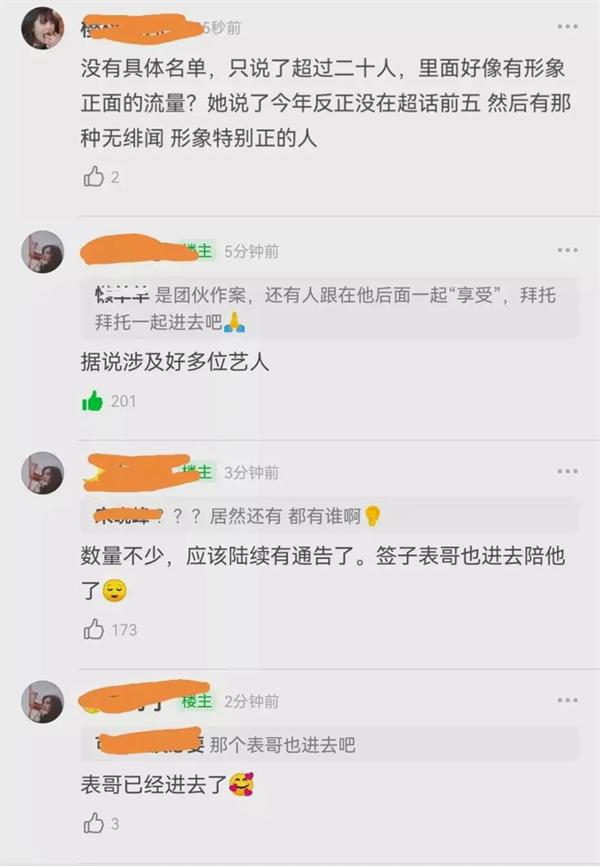Screen dimensions: 600x866
Task: Open overflow menu on the 没有具体名单 comment
Action: (567, 26)
